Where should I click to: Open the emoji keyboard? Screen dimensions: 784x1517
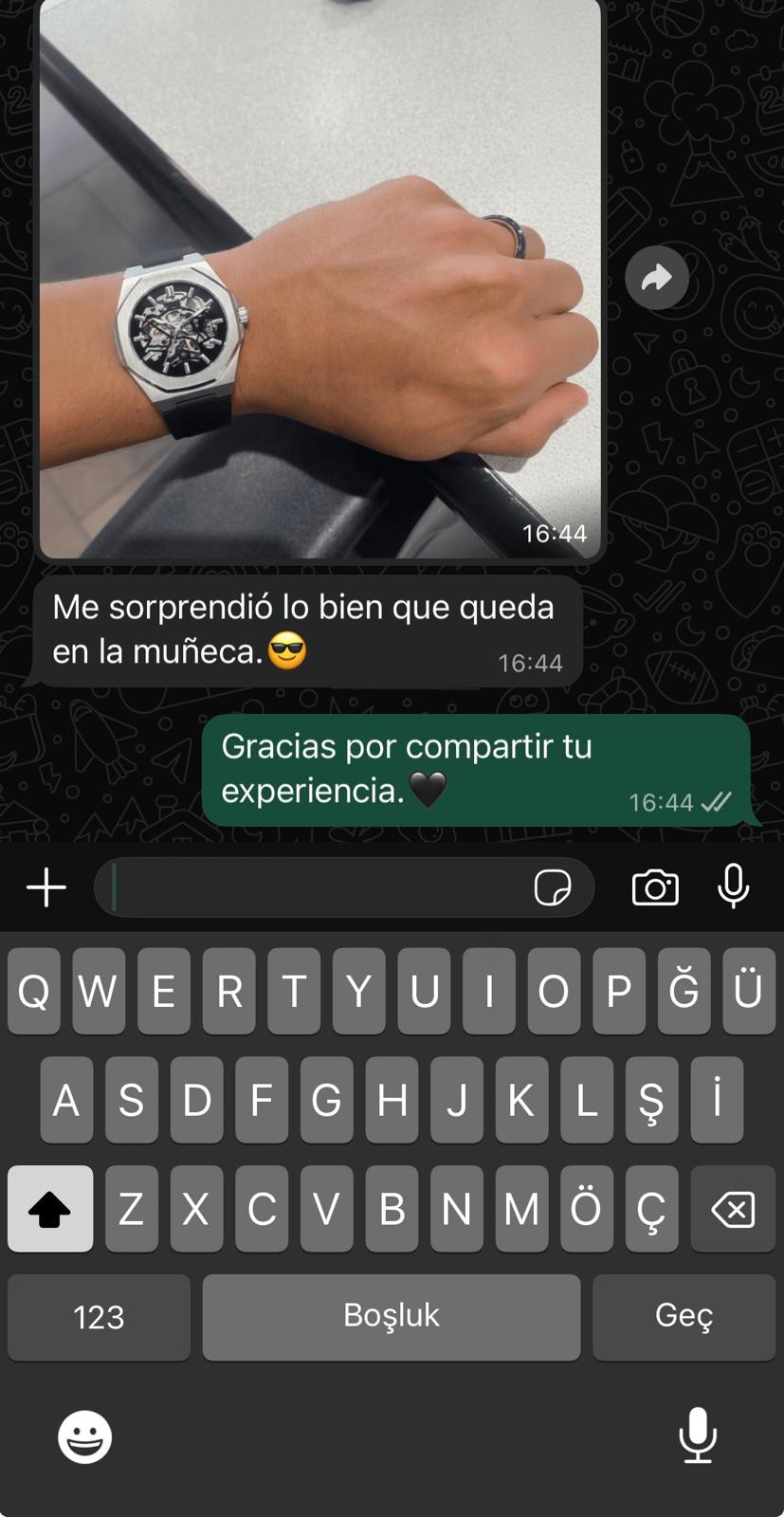click(x=84, y=1436)
